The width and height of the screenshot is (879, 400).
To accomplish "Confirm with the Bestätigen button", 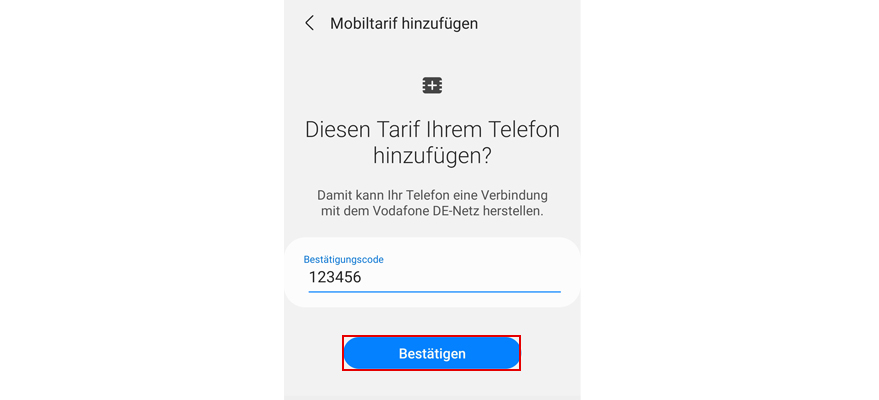I will coord(432,353).
